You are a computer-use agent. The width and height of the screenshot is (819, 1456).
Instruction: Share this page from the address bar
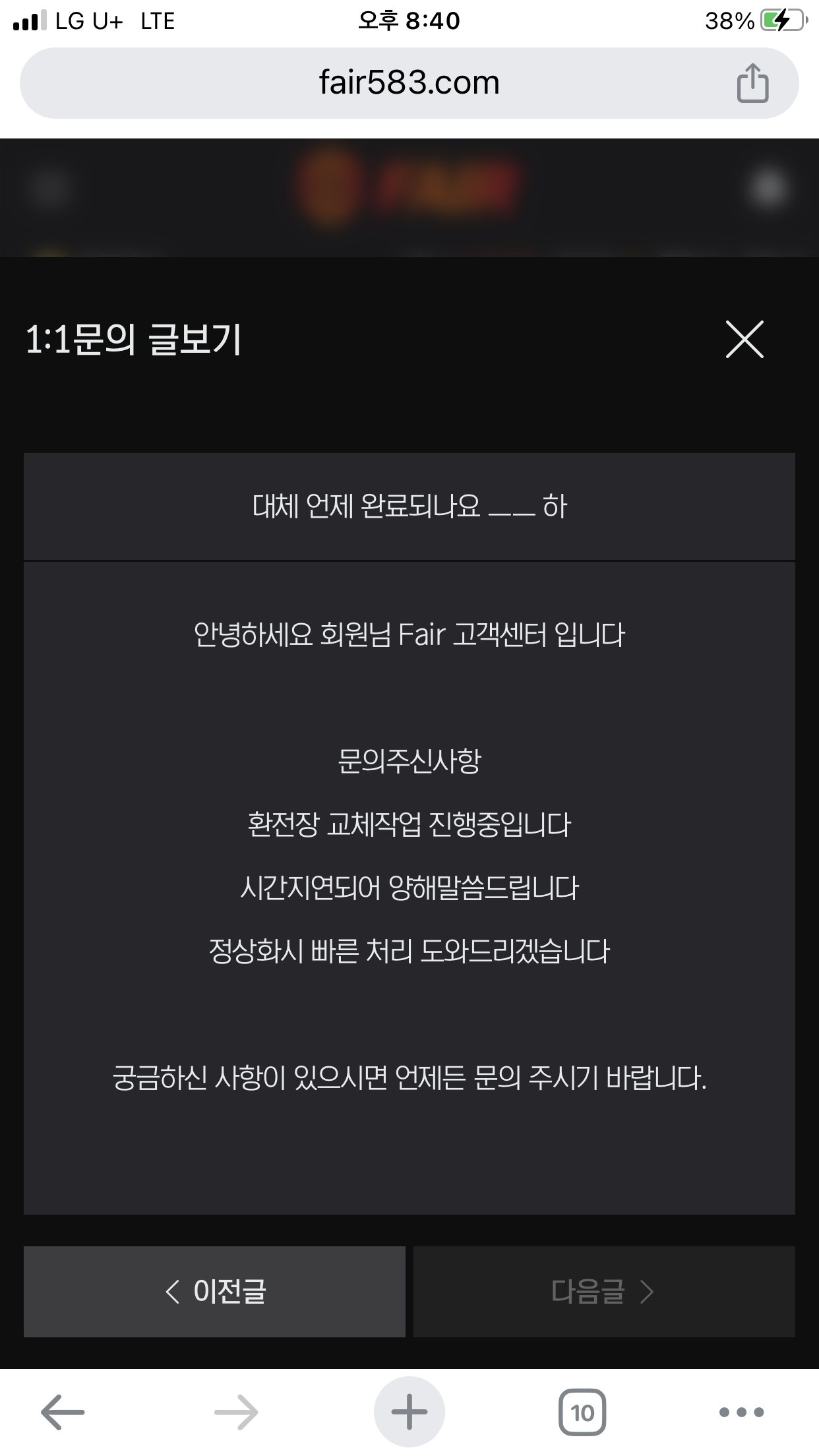click(752, 83)
